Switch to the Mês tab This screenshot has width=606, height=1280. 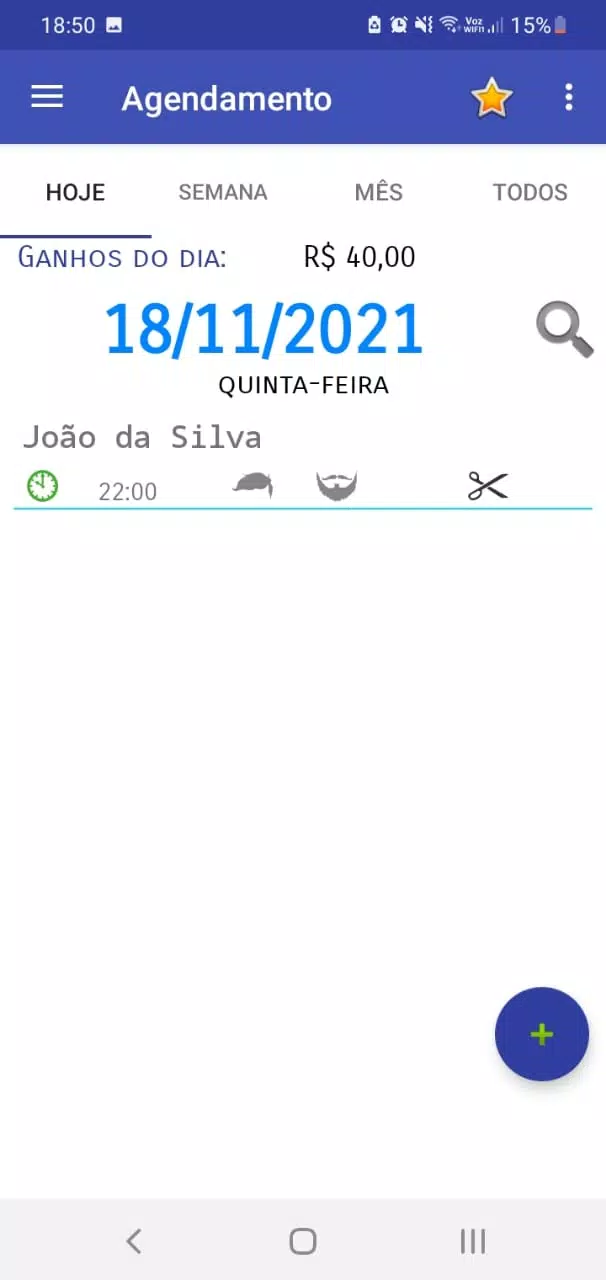point(378,192)
